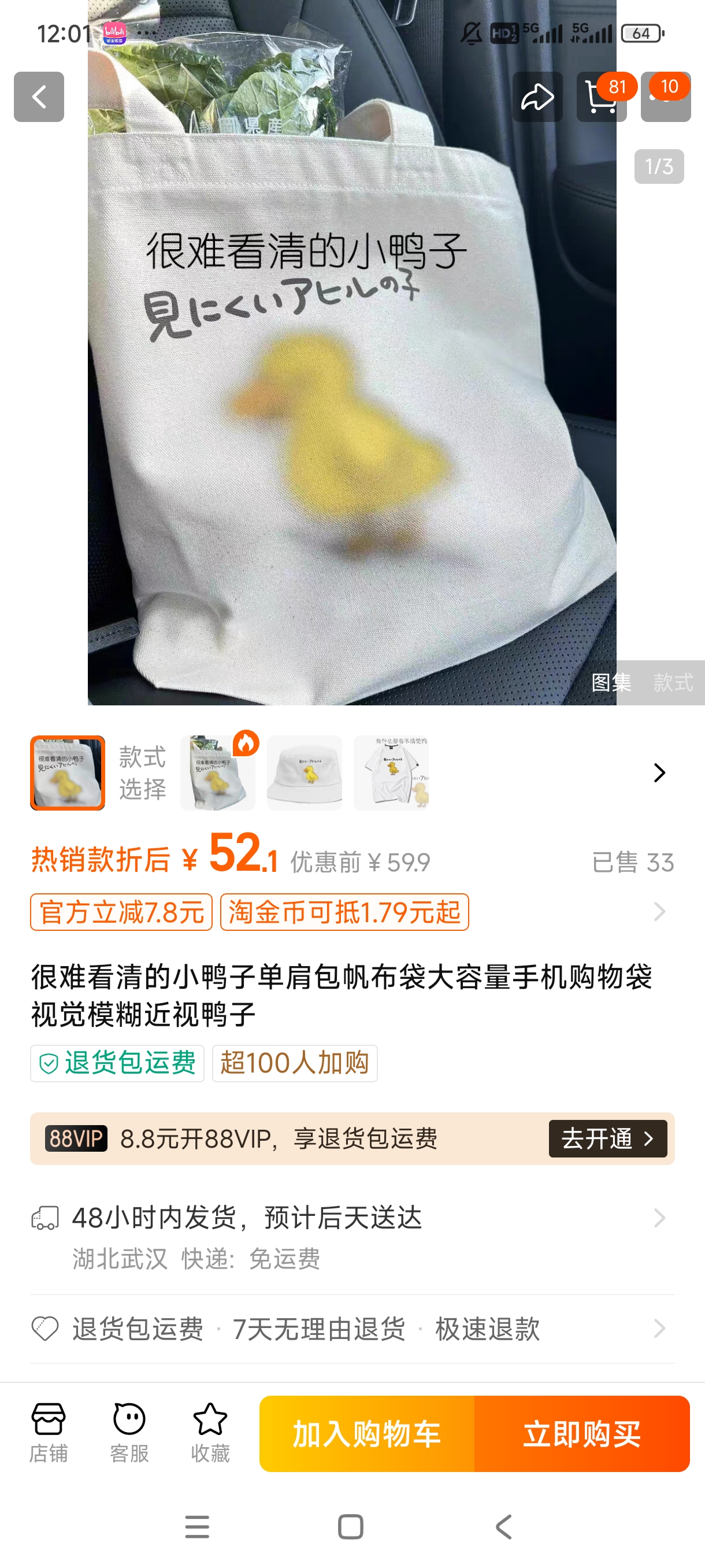The image size is (705, 1568).
Task: Open the shopping cart with 81 items
Action: (x=601, y=97)
